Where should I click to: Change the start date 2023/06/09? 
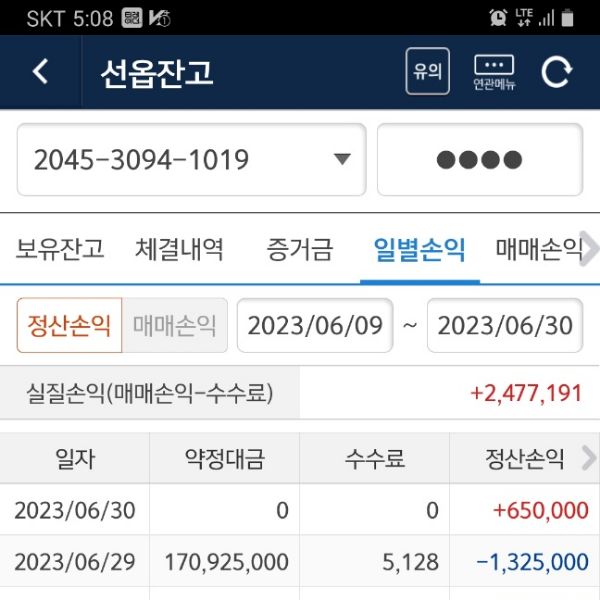pos(315,326)
